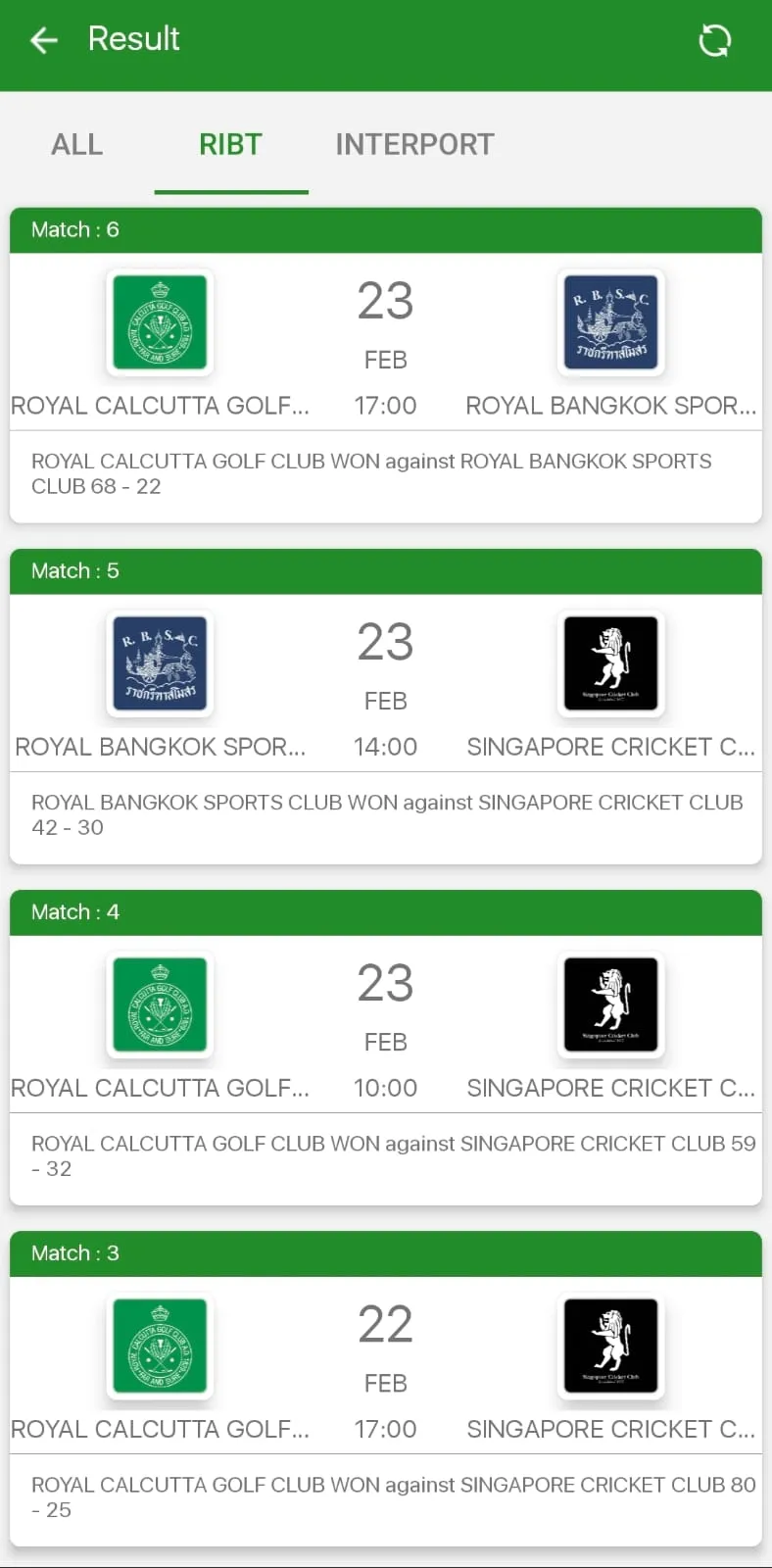Expand the Match 6 header

[385, 229]
